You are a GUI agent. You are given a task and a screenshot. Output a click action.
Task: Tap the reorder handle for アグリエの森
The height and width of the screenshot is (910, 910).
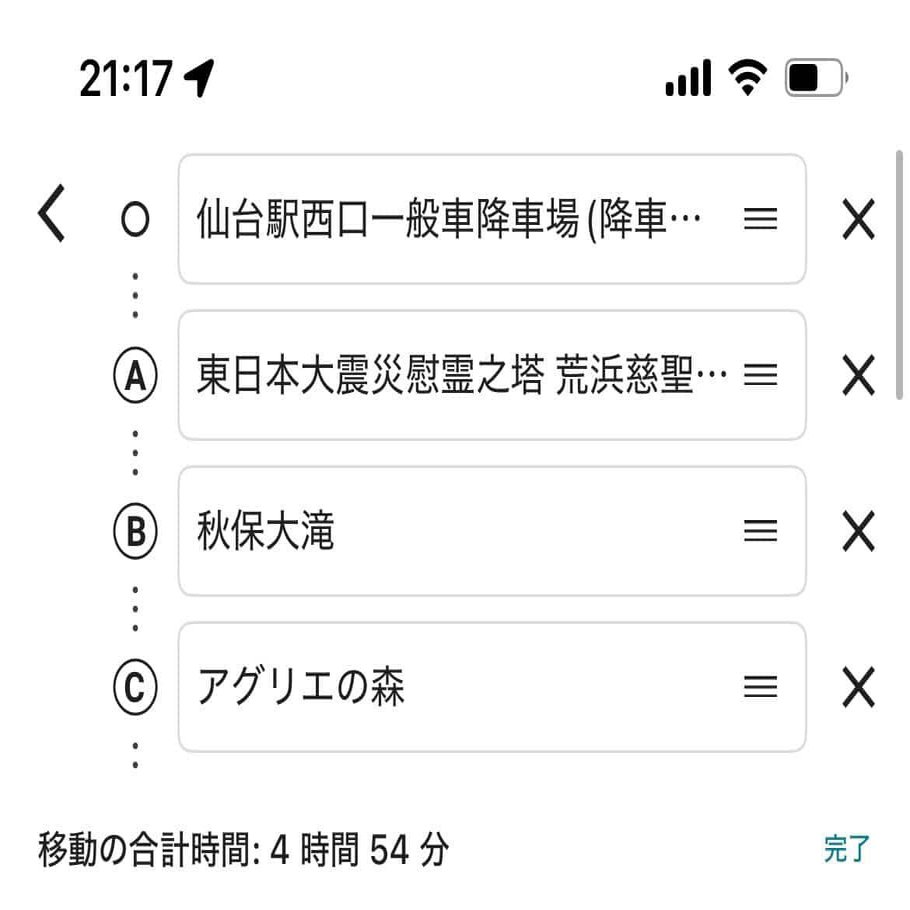click(x=761, y=687)
